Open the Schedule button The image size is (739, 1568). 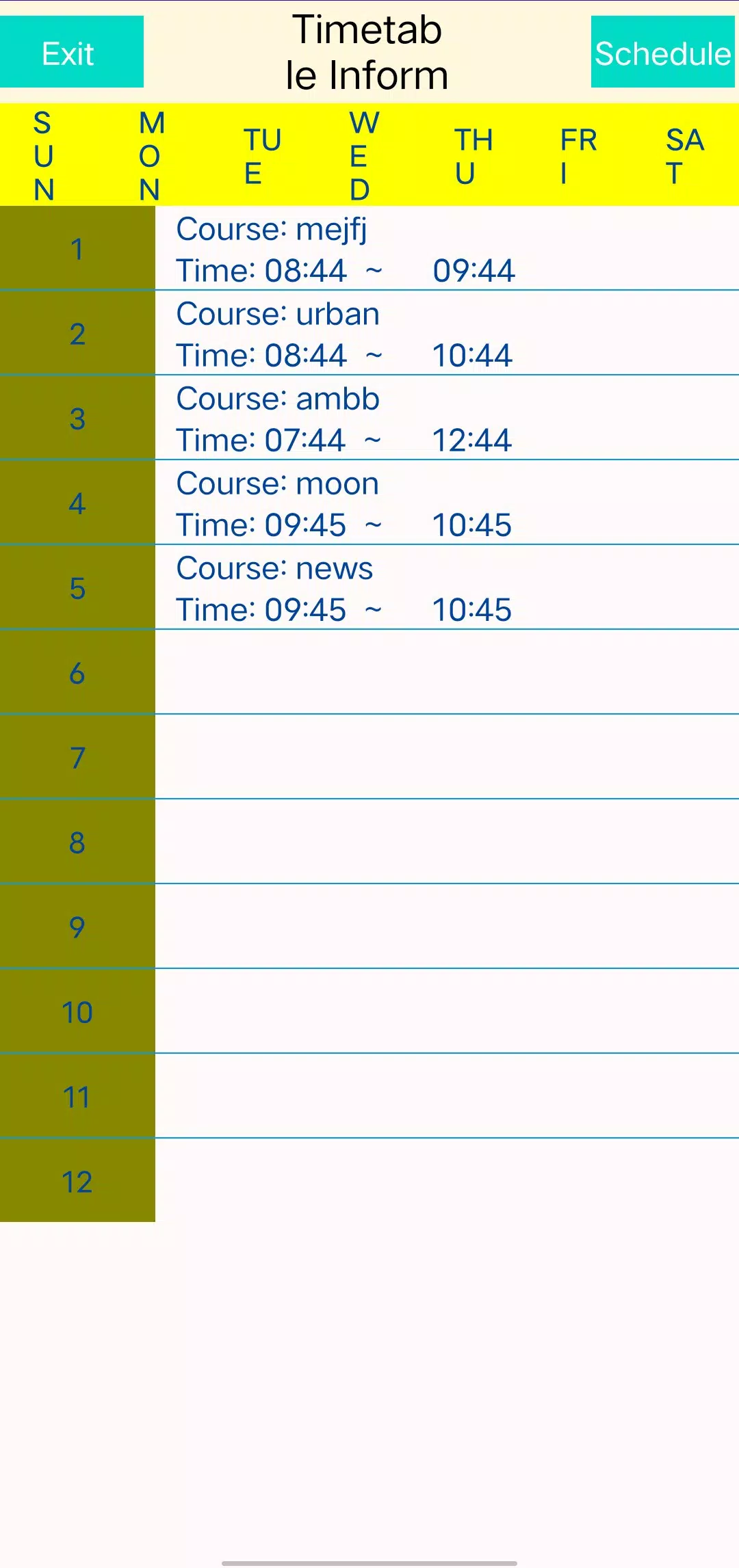pyautogui.click(x=662, y=53)
